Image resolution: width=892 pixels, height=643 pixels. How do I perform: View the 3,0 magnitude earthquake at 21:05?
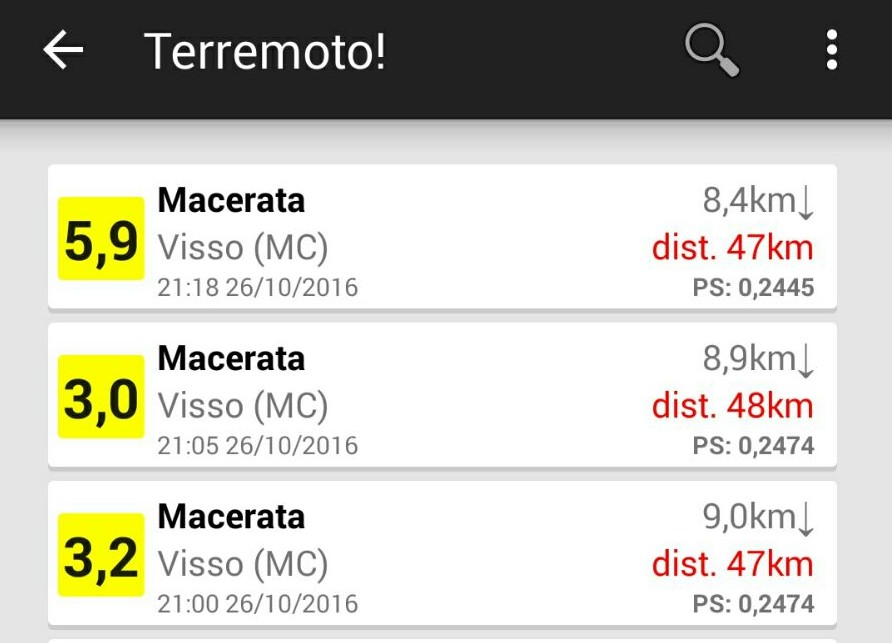[442, 395]
